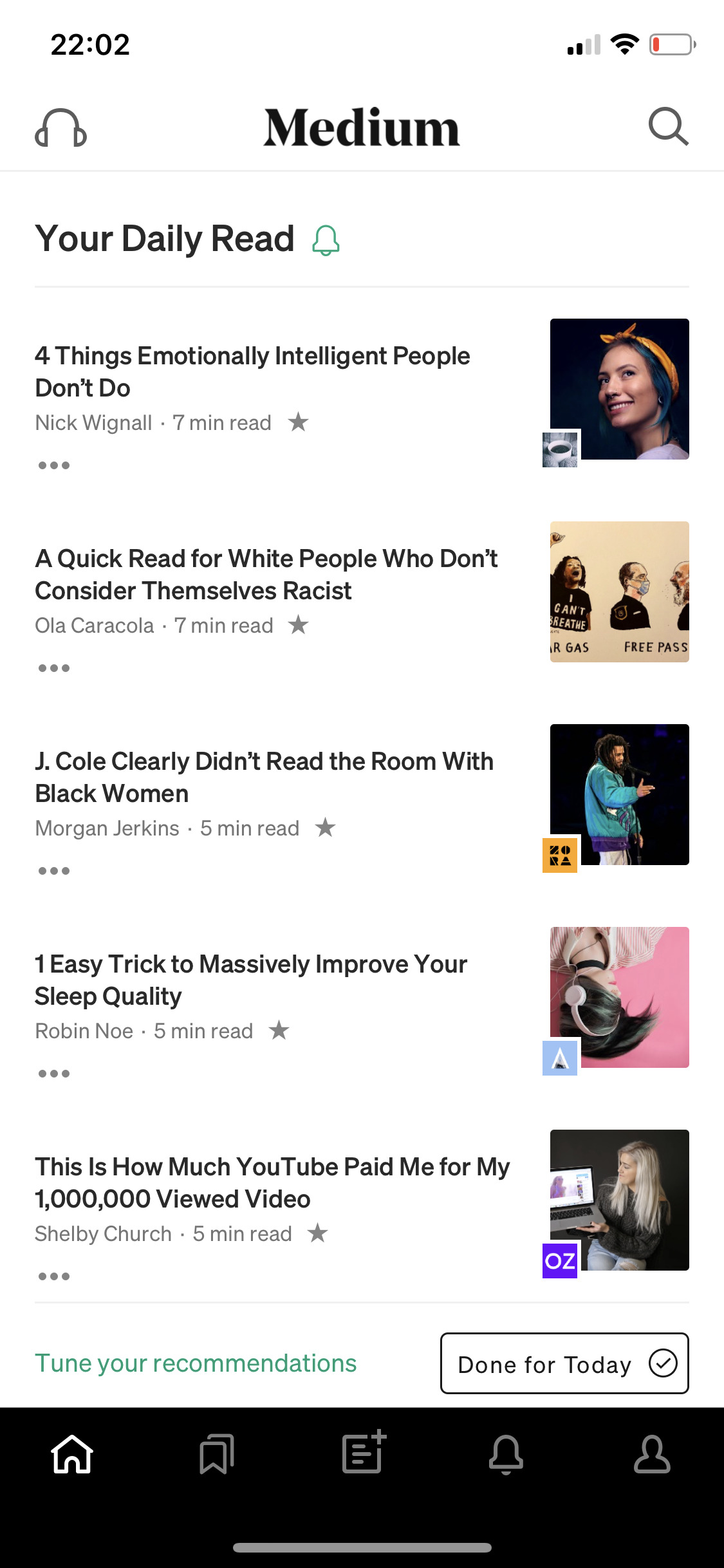Switch to the profile tab
The width and height of the screenshot is (724, 1568).
click(x=652, y=1454)
